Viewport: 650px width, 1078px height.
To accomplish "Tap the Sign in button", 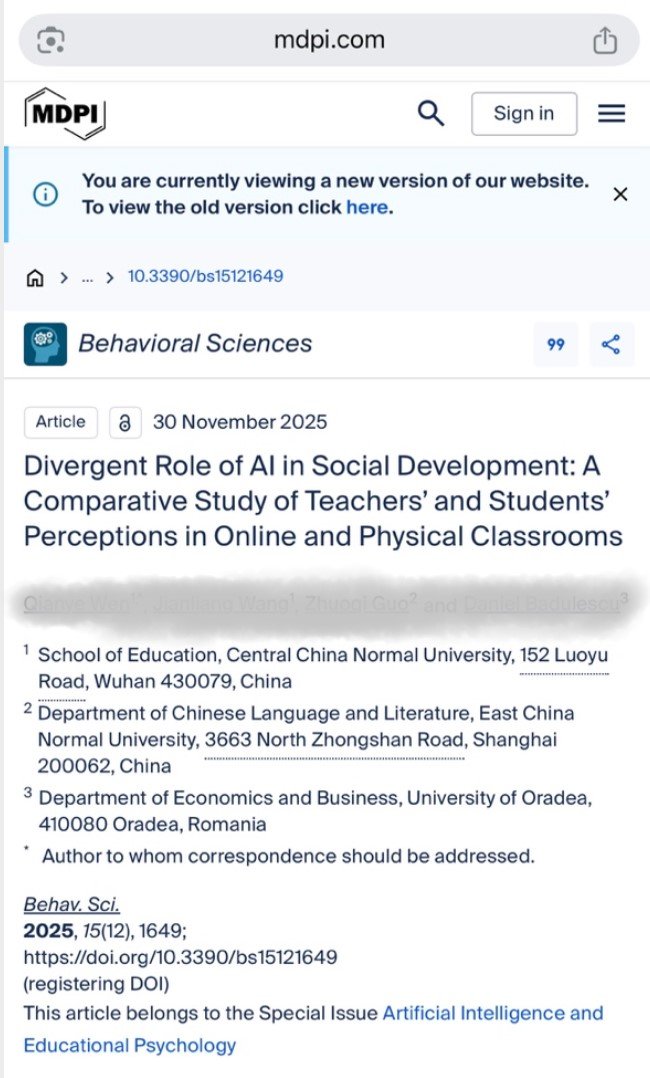I will coord(523,113).
